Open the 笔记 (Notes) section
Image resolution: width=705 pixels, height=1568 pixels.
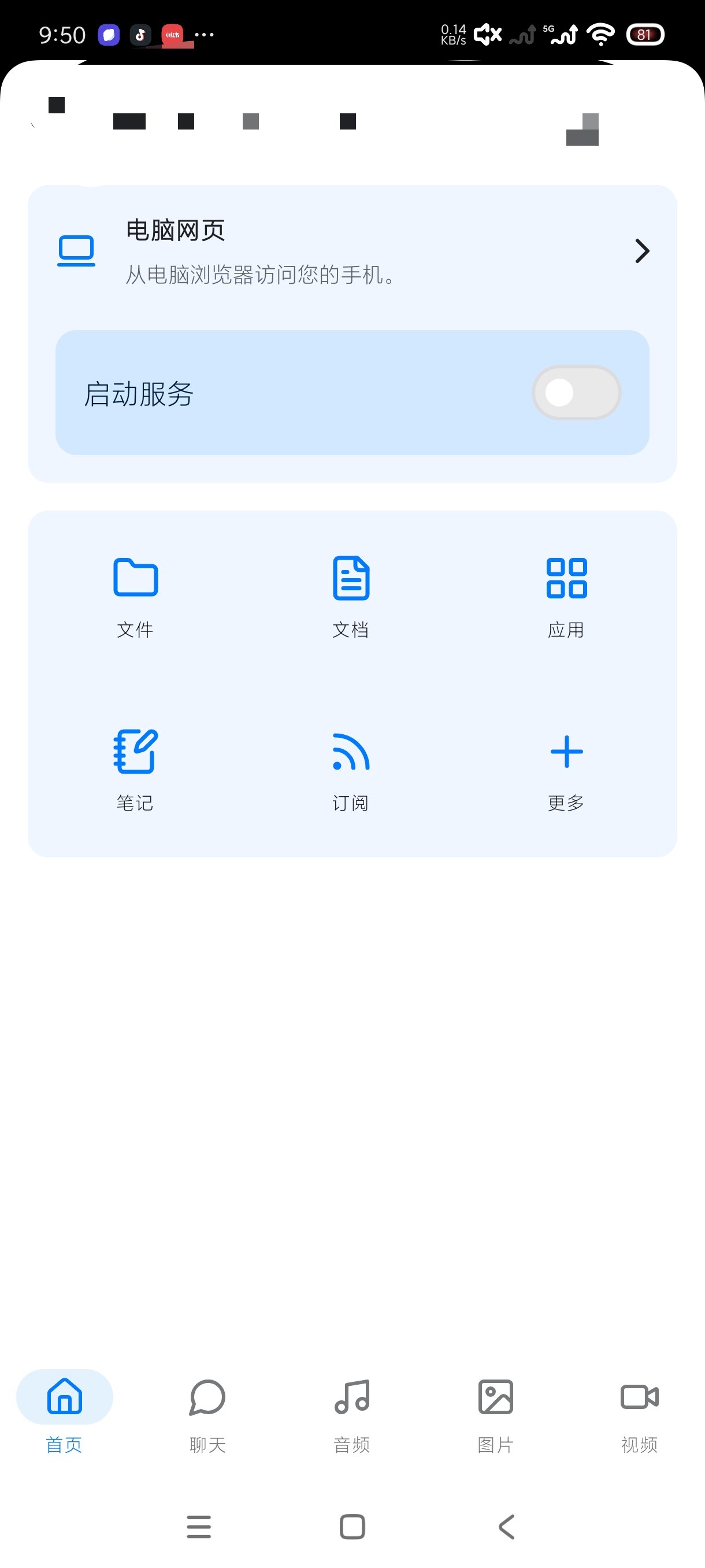coord(135,769)
